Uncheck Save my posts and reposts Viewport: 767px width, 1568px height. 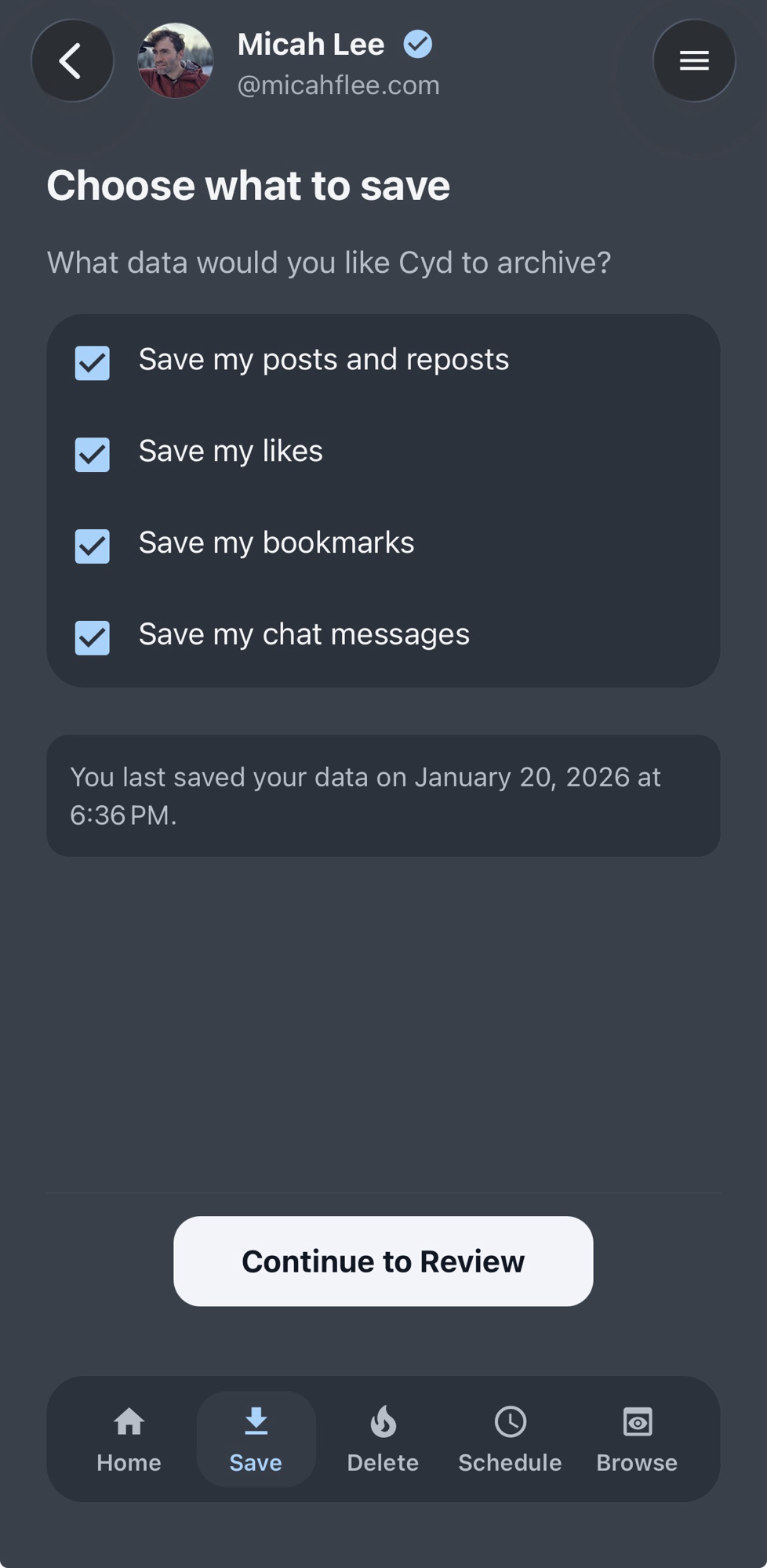coord(93,363)
